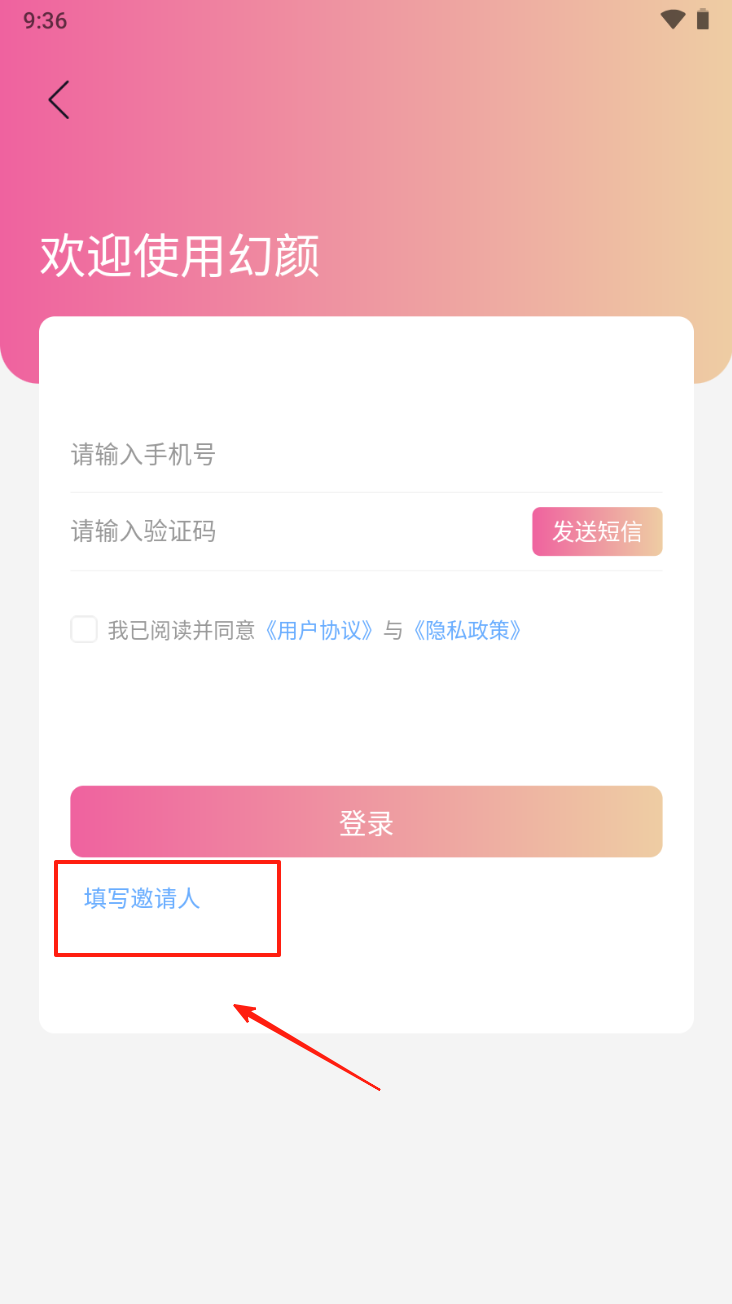Open the 《用户协议》 link
The height and width of the screenshot is (1304, 732).
(x=320, y=630)
